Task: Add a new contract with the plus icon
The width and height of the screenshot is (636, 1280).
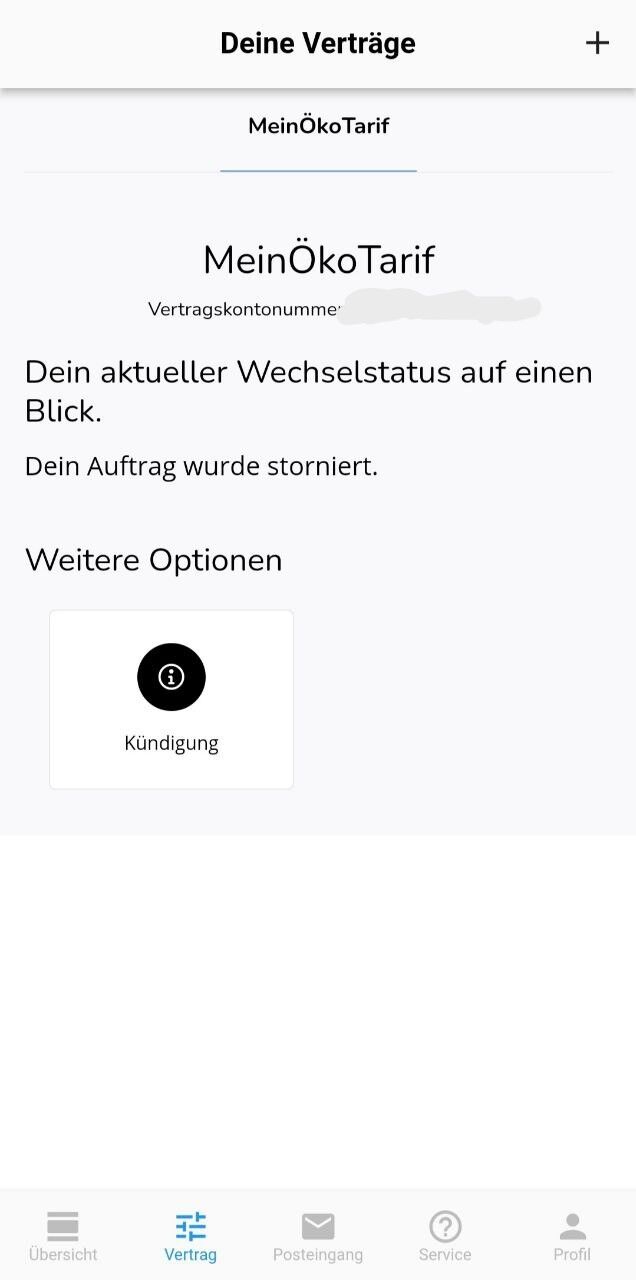Action: coord(597,43)
